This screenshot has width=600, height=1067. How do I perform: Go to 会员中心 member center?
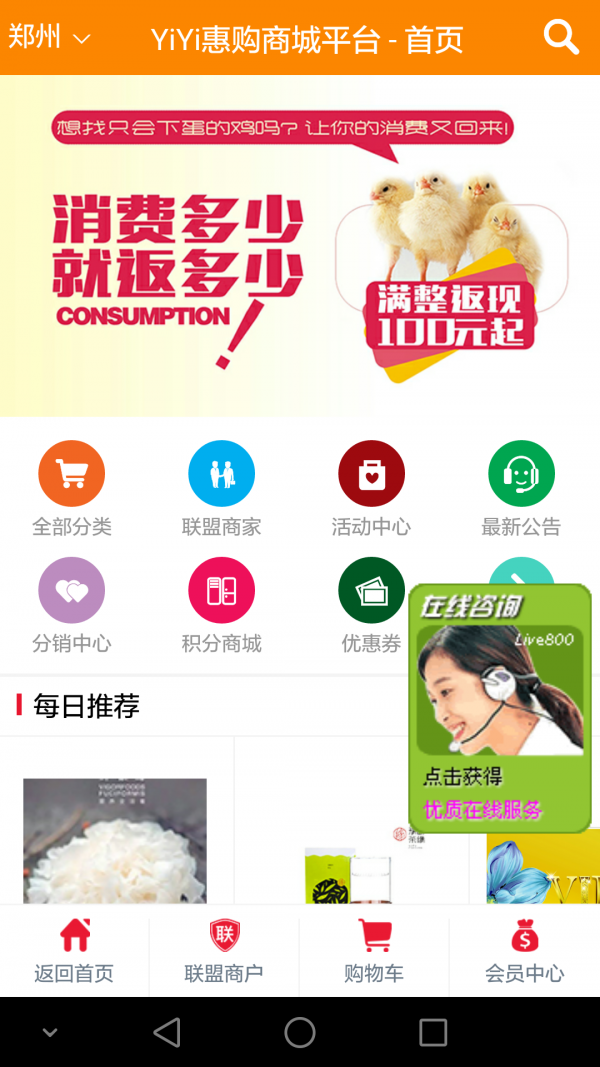coord(524,951)
